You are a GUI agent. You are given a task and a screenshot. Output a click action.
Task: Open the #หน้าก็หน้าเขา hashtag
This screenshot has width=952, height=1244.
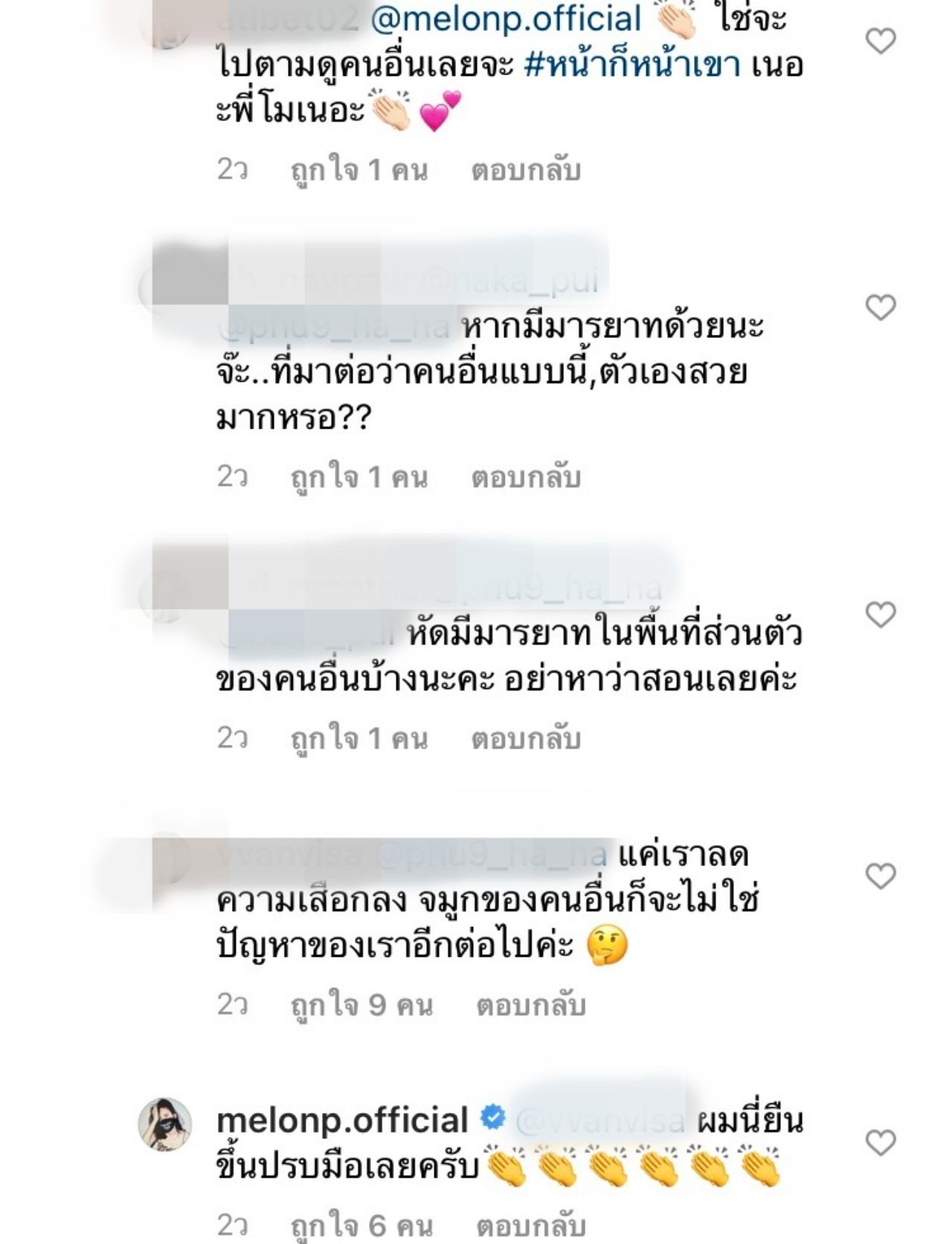tap(632, 65)
